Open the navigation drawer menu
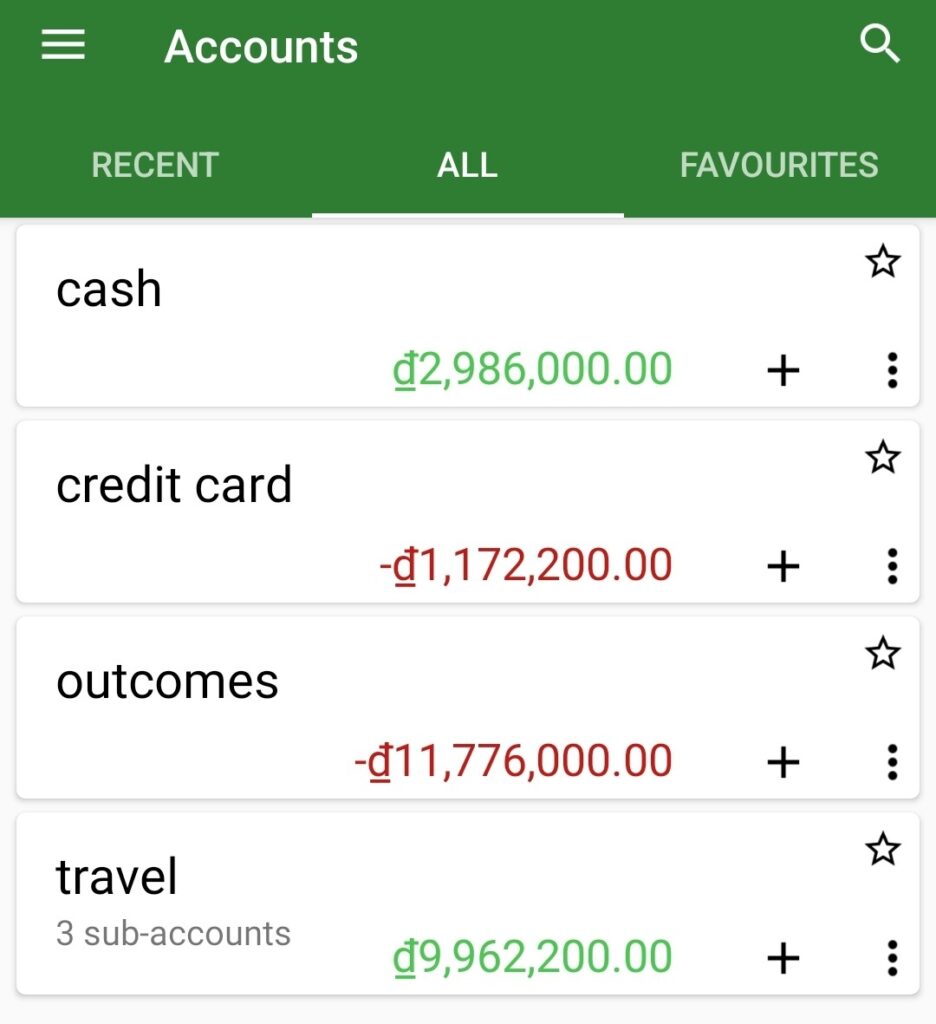The width and height of the screenshot is (936, 1024). [x=62, y=44]
